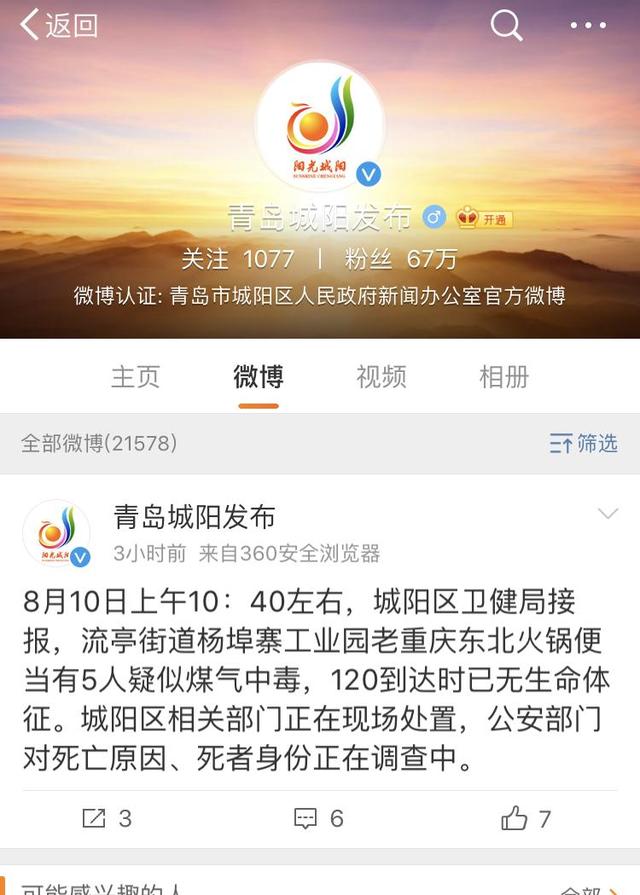Expand the post's dropdown chevron
This screenshot has height=895, width=640.
[607, 514]
